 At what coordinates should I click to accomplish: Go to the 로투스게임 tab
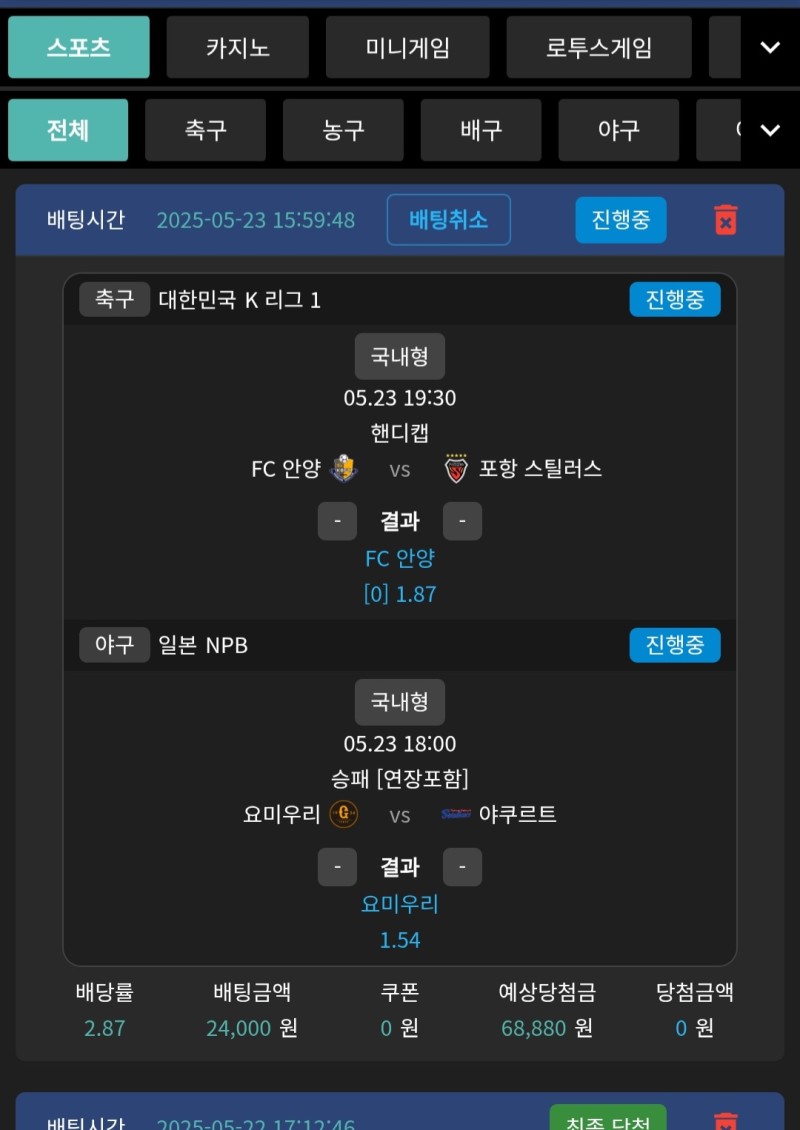[598, 47]
